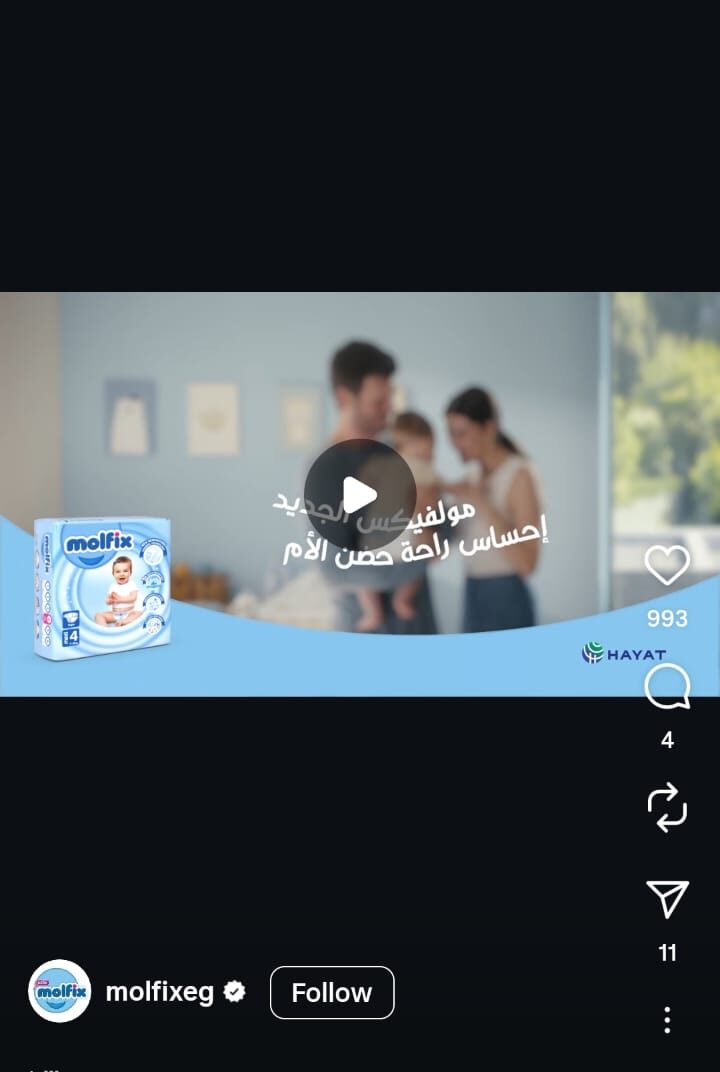Image resolution: width=720 pixels, height=1072 pixels.
Task: Open the molfixeg profile picture
Action: 60,991
